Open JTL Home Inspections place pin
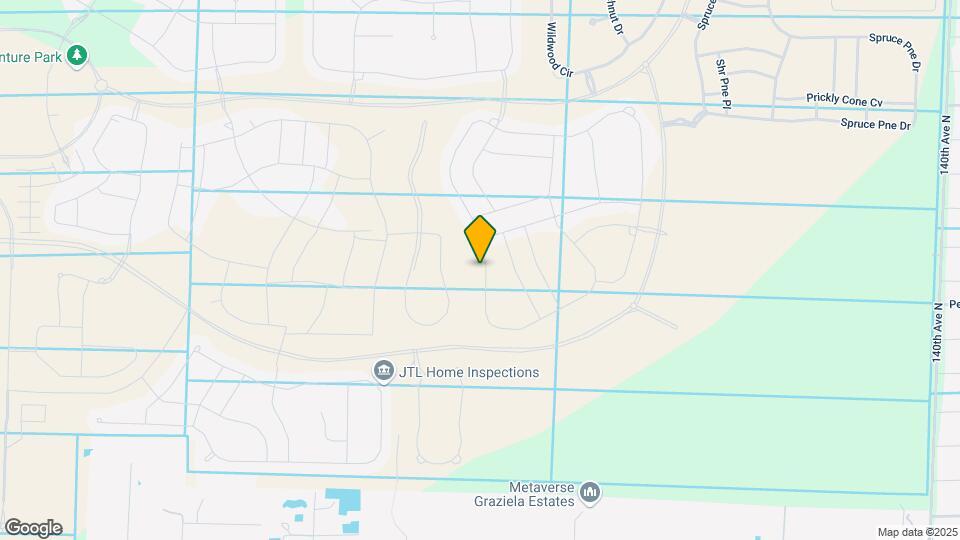 pyautogui.click(x=383, y=372)
